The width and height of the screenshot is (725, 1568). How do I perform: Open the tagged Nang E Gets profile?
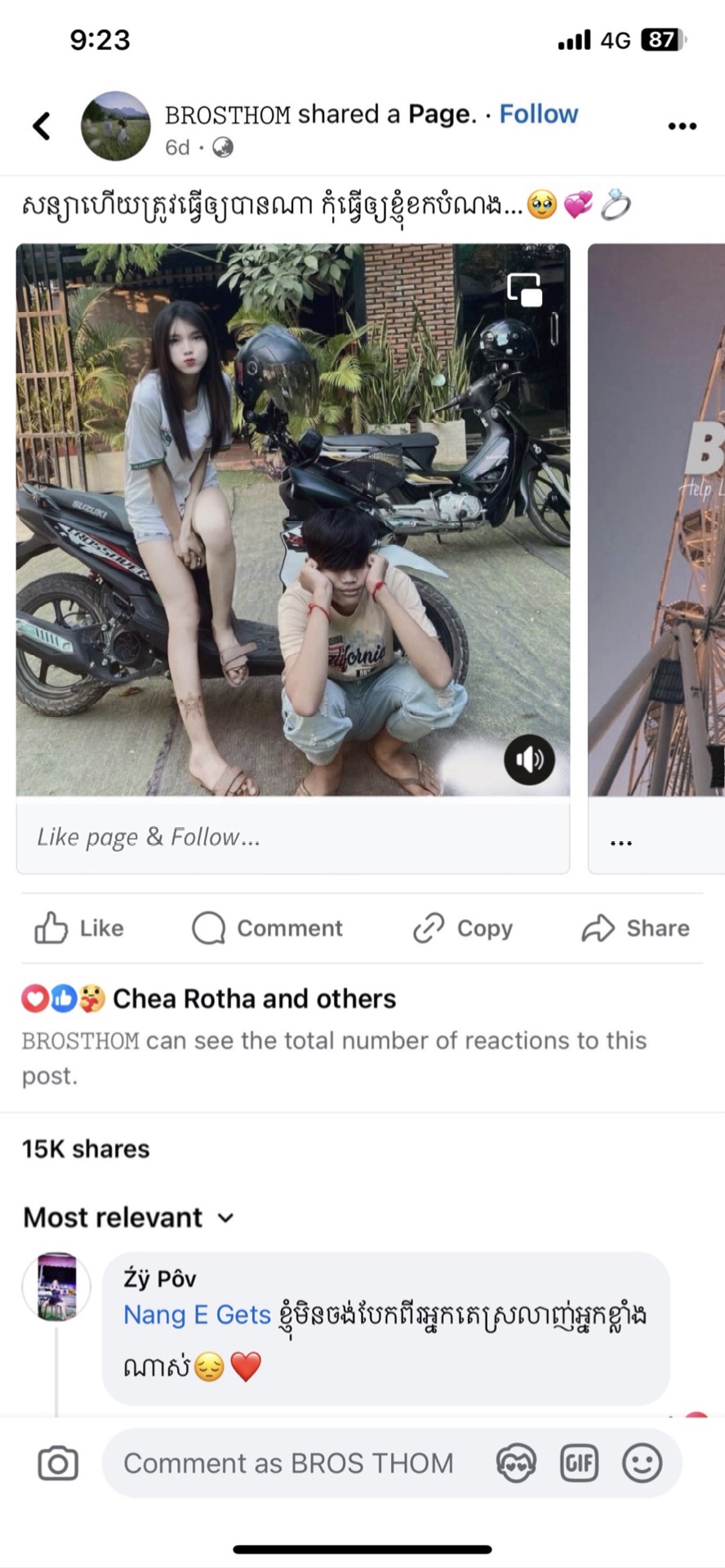197,1315
